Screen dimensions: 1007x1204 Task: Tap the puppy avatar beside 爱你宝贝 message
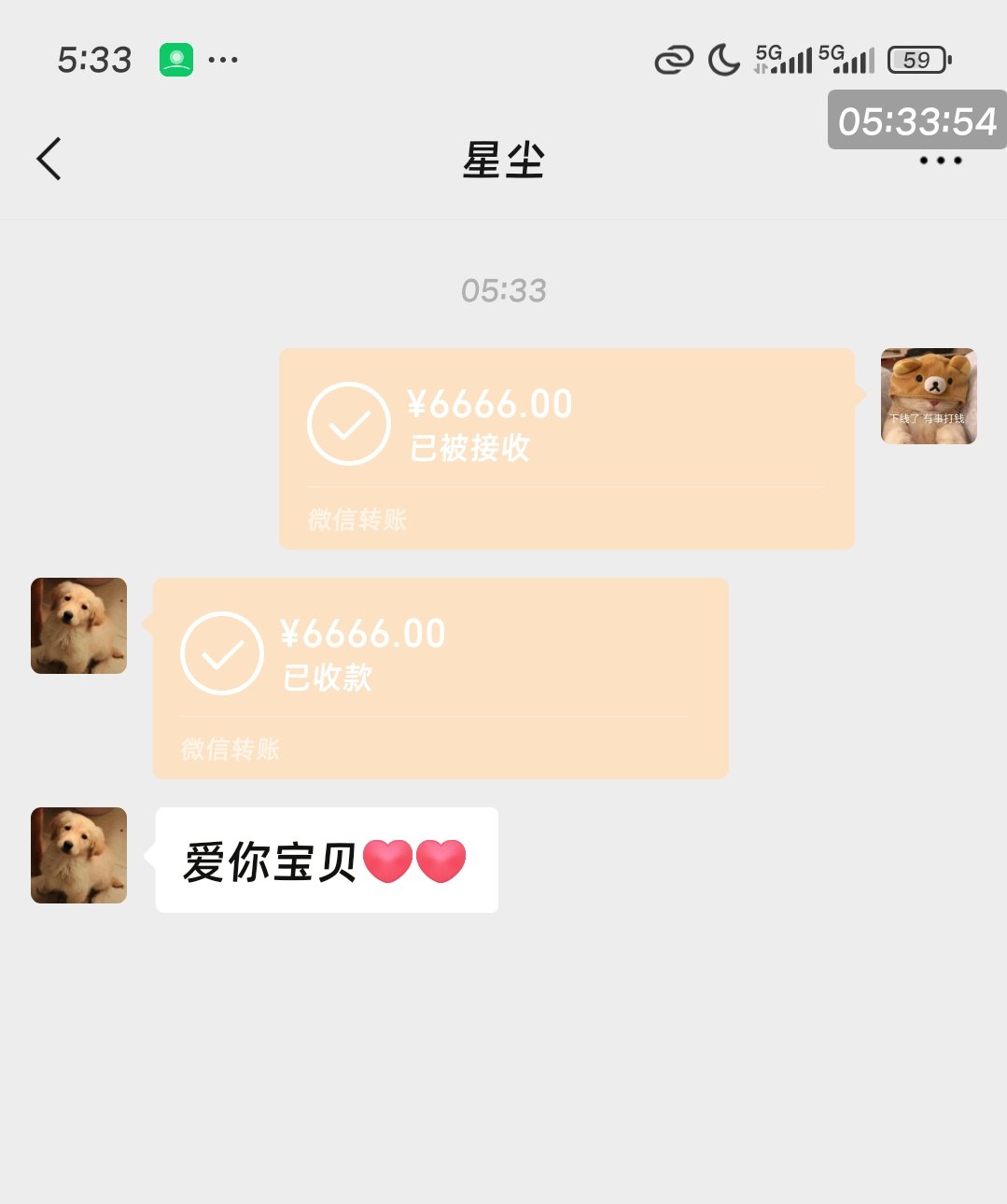pos(78,855)
